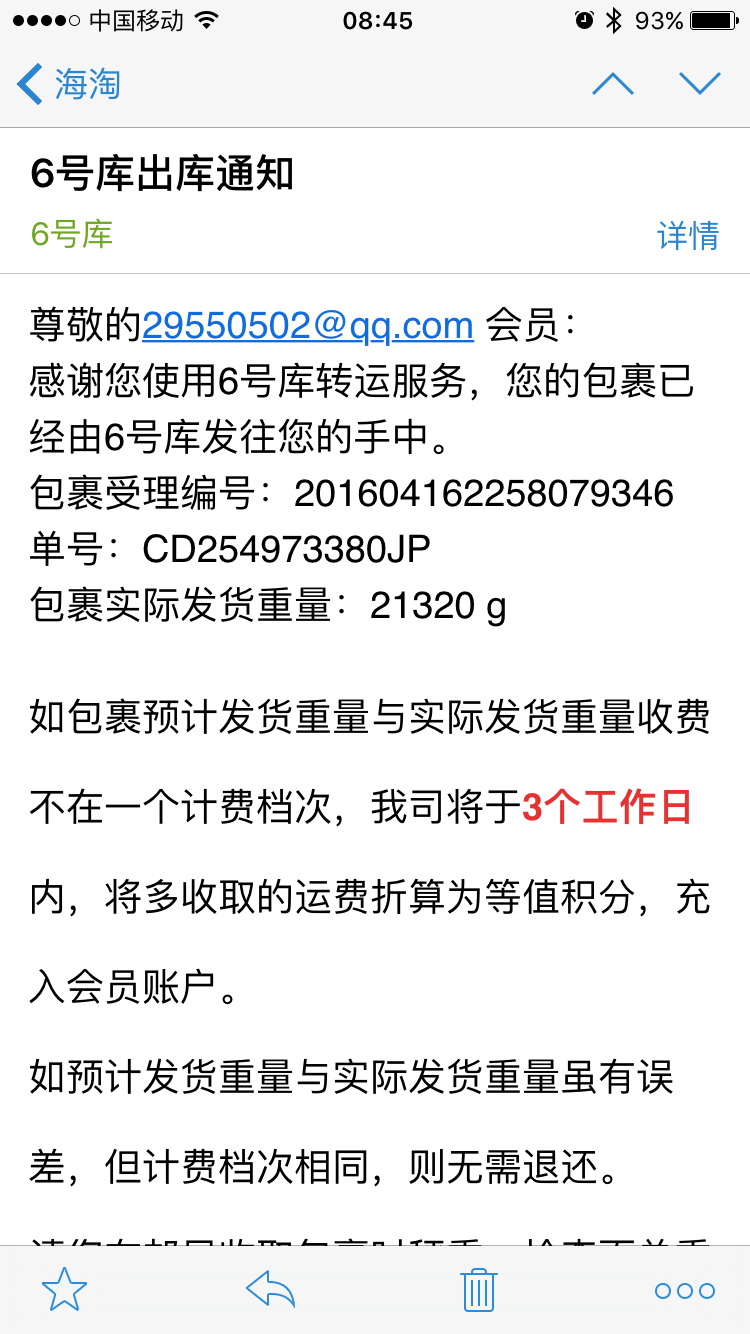Star this email

point(64,1290)
